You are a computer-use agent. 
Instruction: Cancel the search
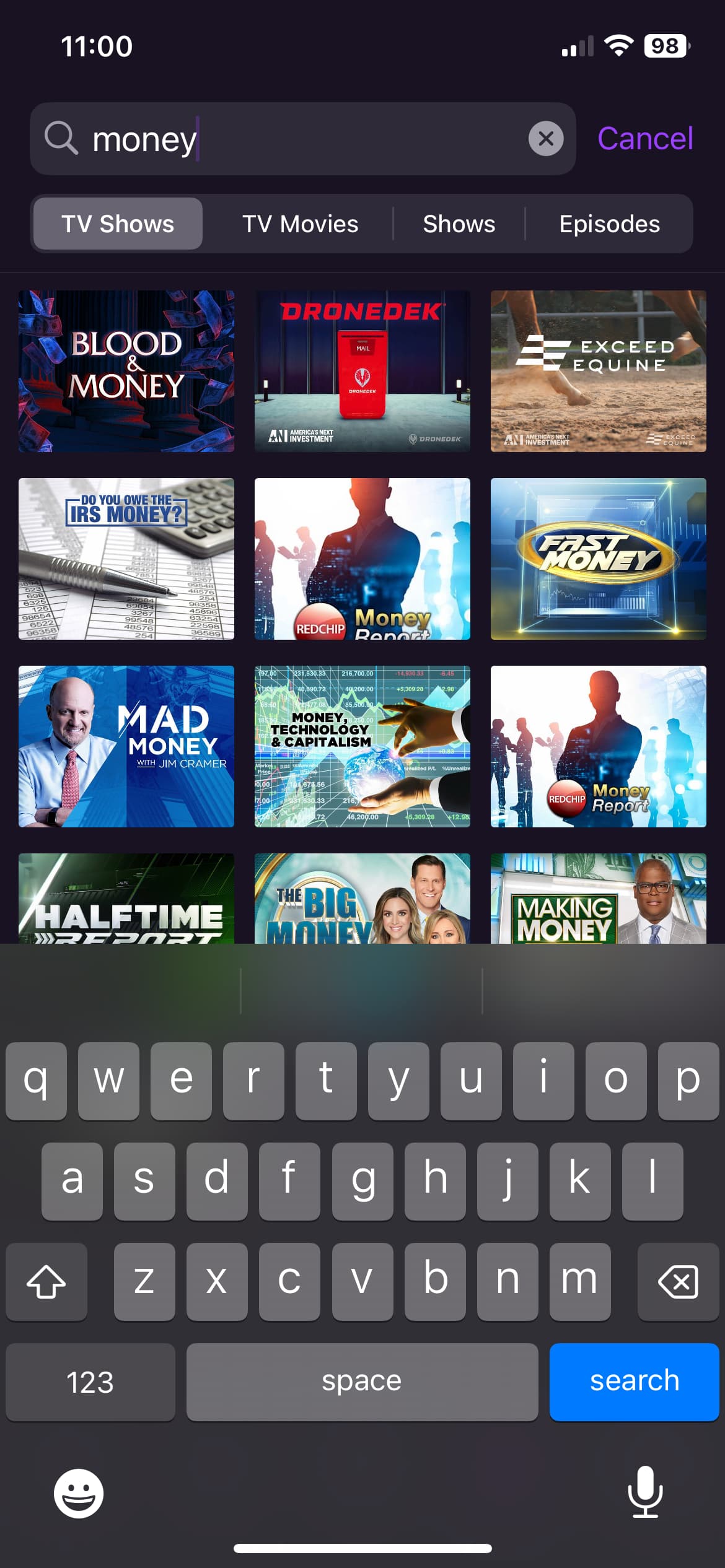coord(644,139)
